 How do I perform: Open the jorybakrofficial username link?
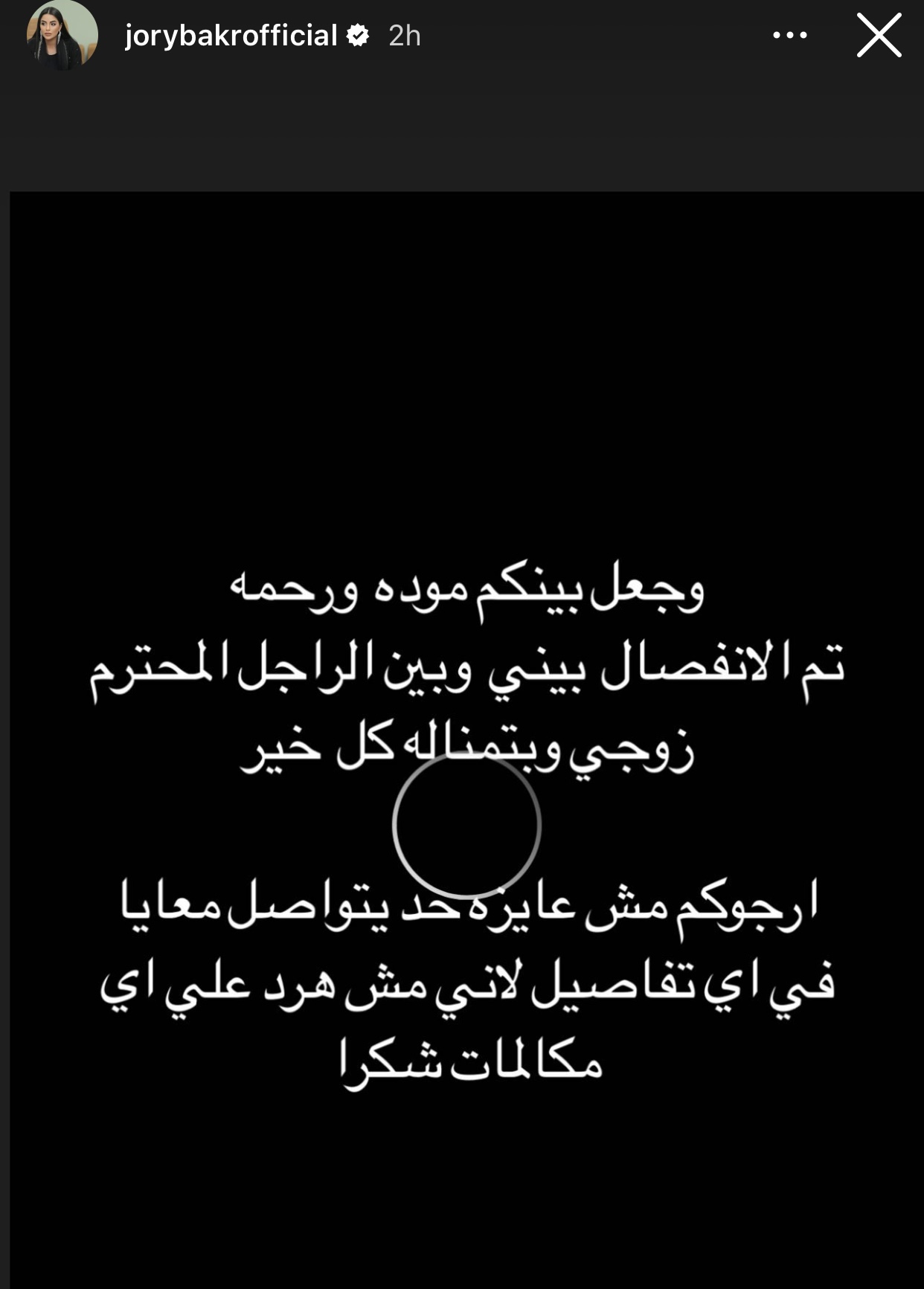[231, 36]
